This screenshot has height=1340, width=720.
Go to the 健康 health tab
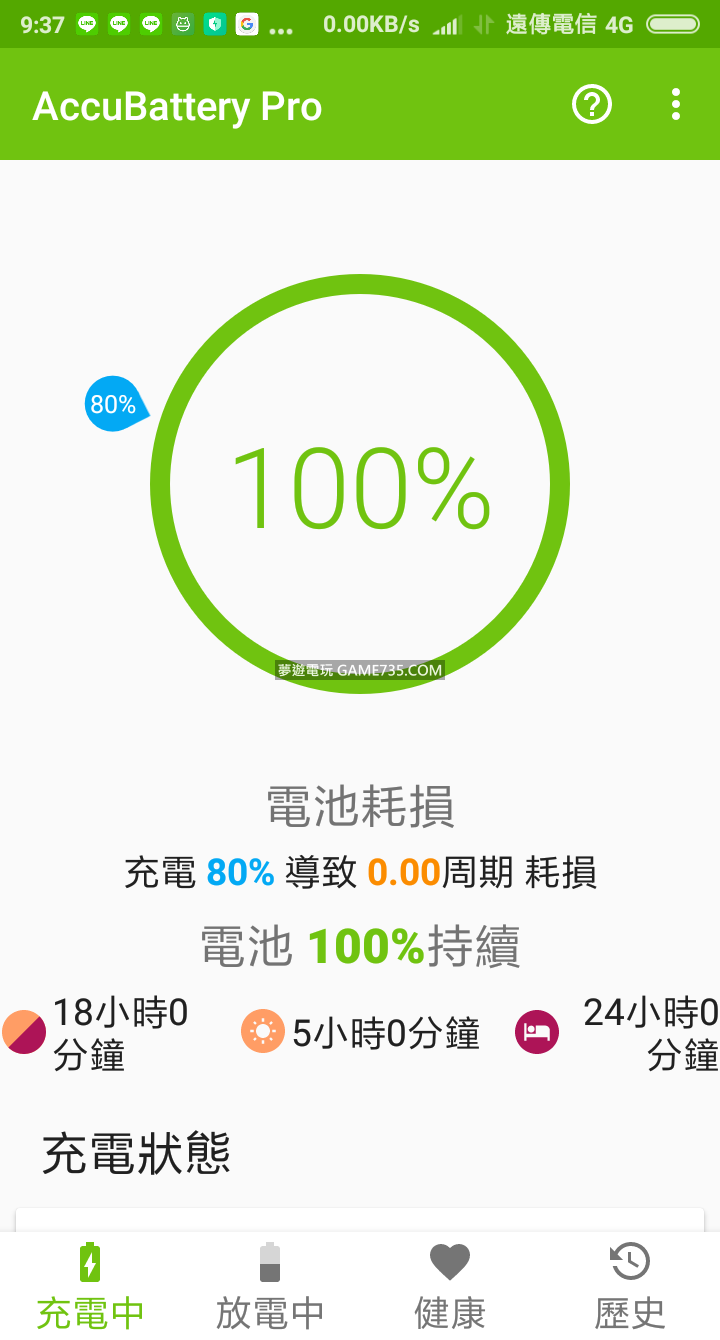[450, 1287]
